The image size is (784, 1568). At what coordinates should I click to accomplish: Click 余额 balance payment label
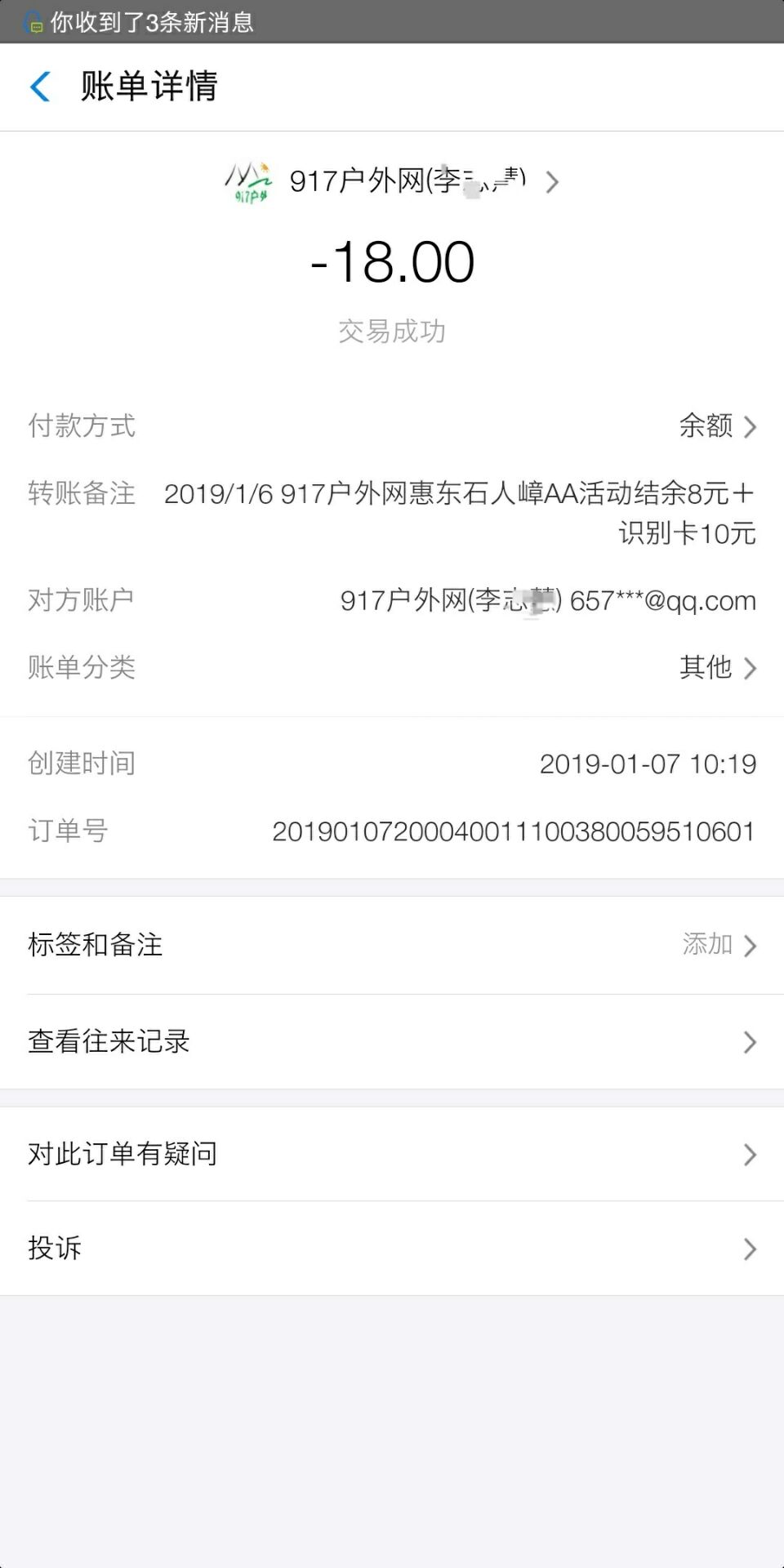[x=704, y=425]
